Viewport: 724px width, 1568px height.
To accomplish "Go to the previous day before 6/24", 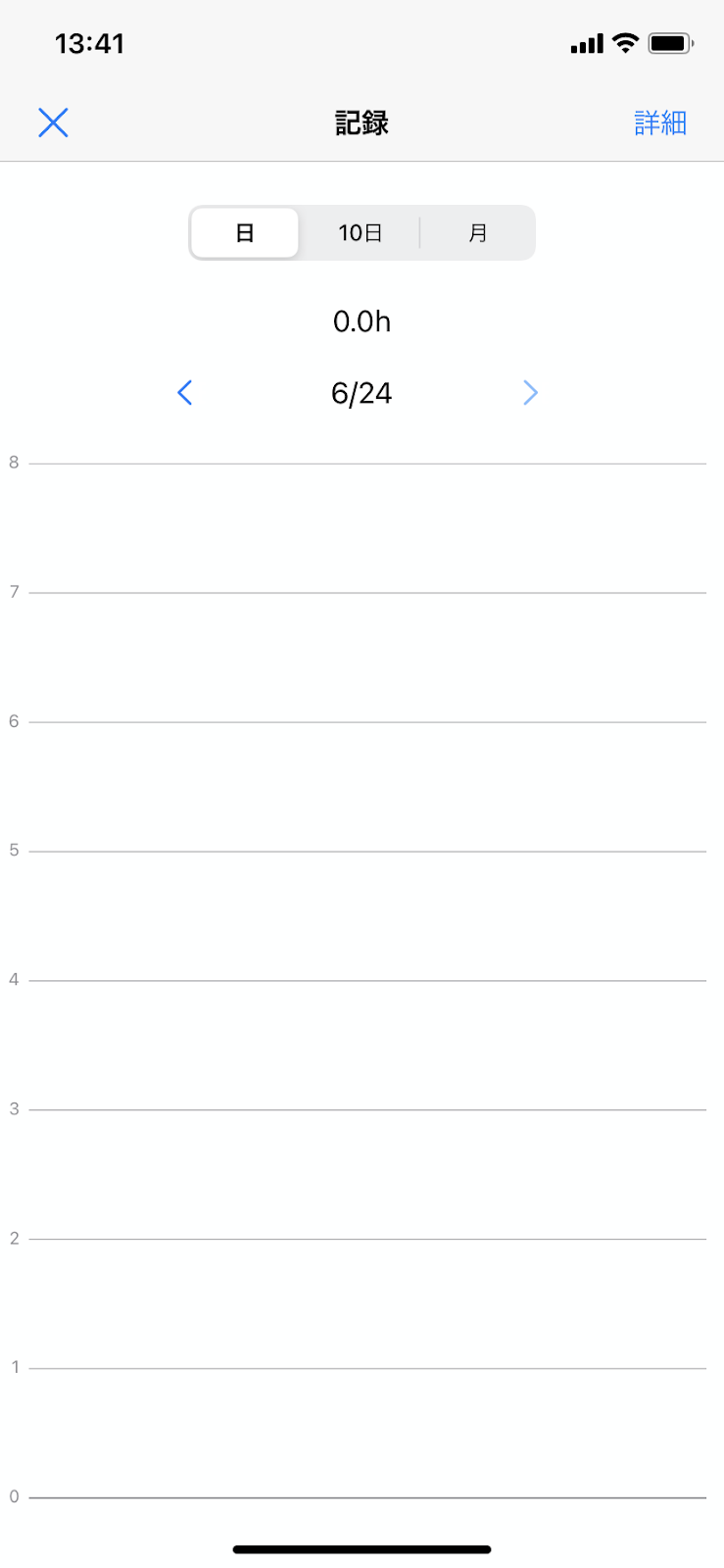I will click(x=185, y=393).
